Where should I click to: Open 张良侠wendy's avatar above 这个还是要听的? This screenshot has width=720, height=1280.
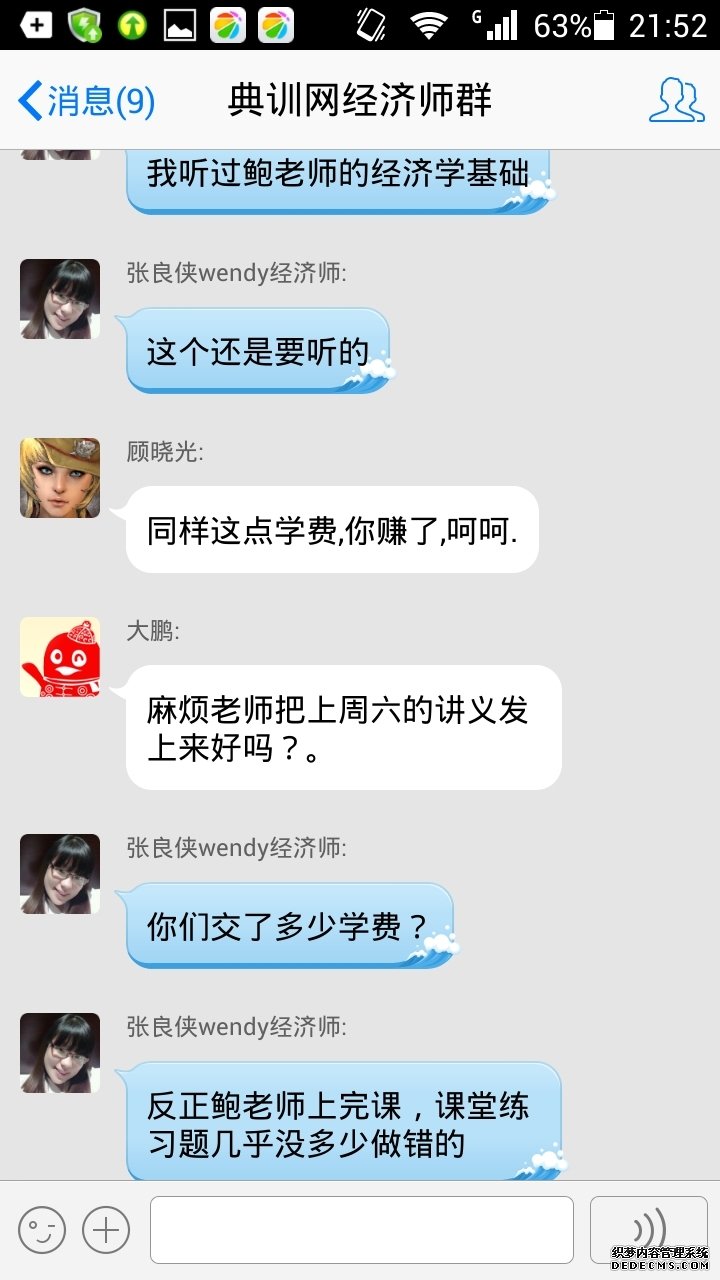pos(60,299)
